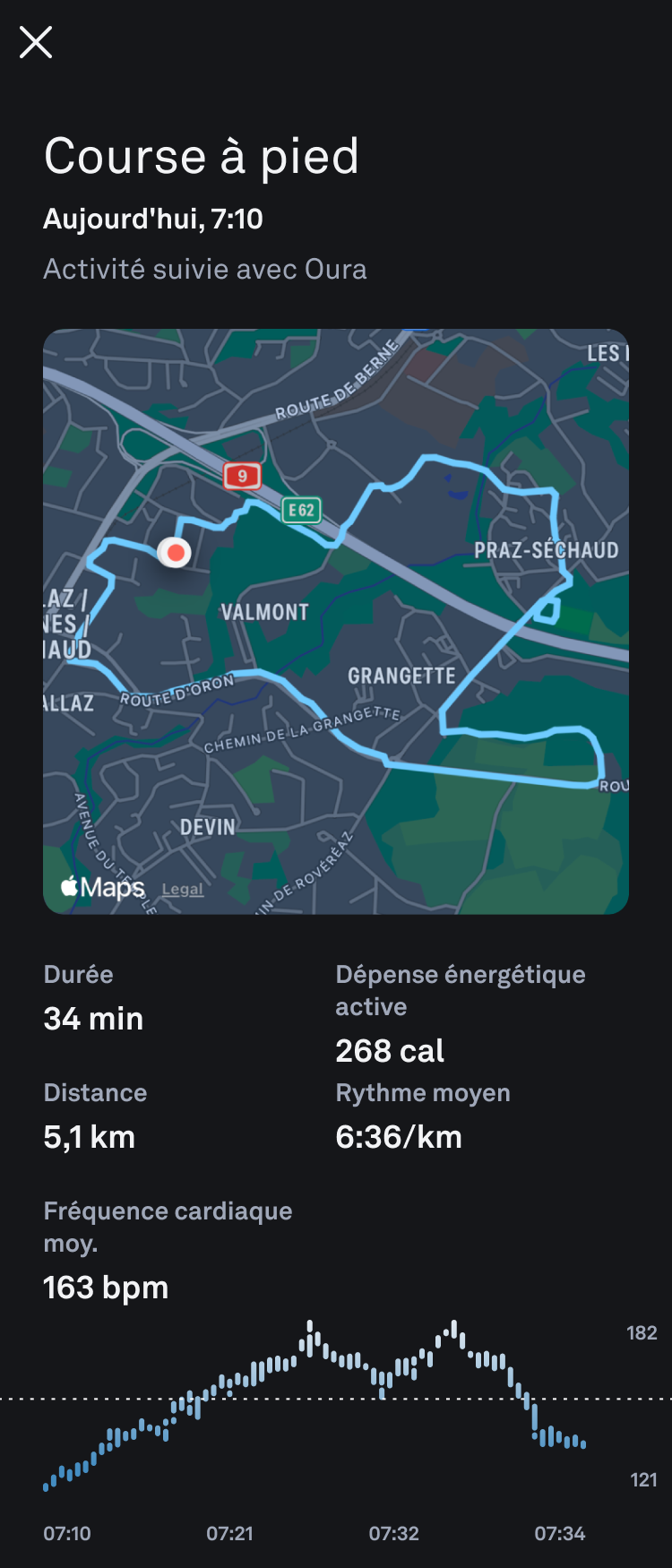Viewport: 672px width, 1568px height.
Task: Open the Legal link on the map
Action: point(183,889)
